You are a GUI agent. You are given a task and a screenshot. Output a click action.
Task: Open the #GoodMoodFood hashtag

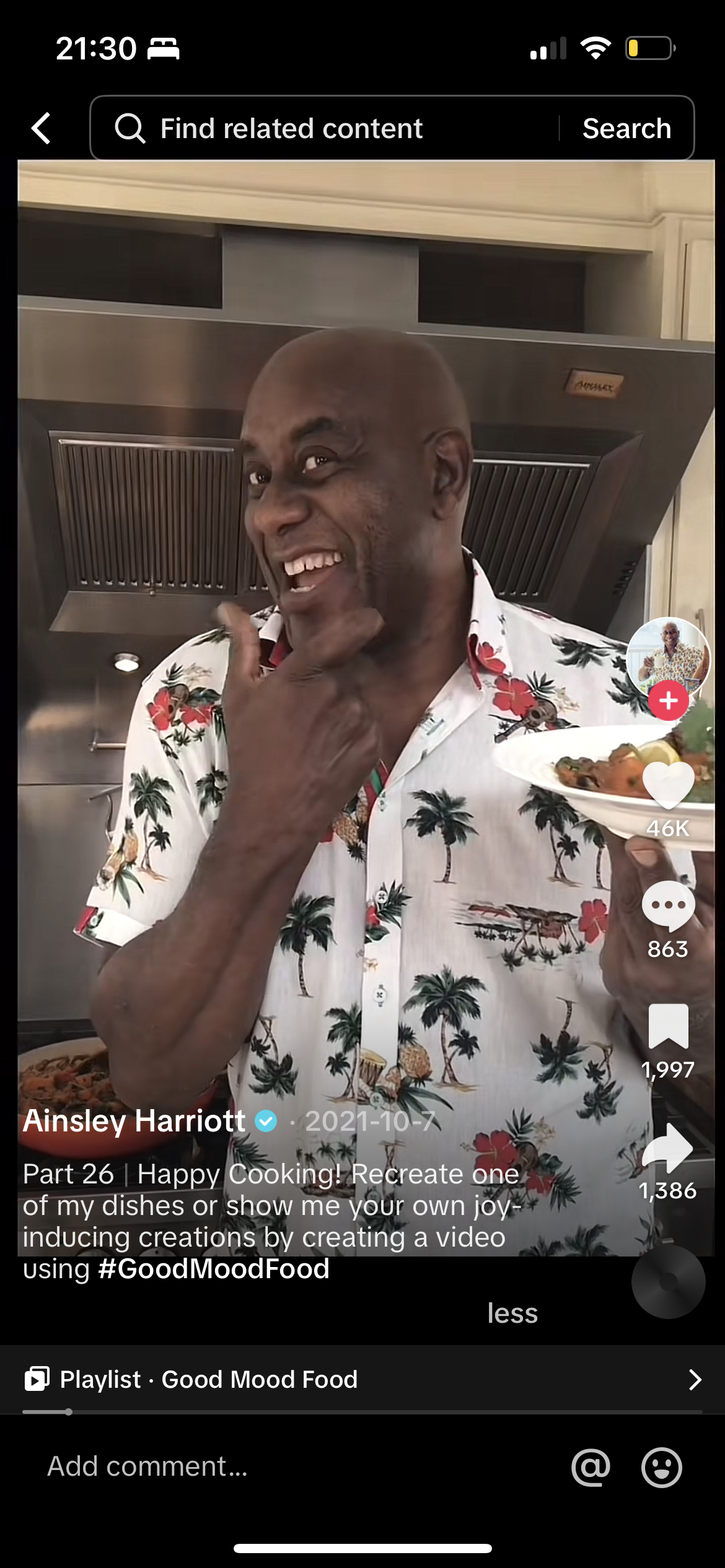click(x=214, y=1269)
